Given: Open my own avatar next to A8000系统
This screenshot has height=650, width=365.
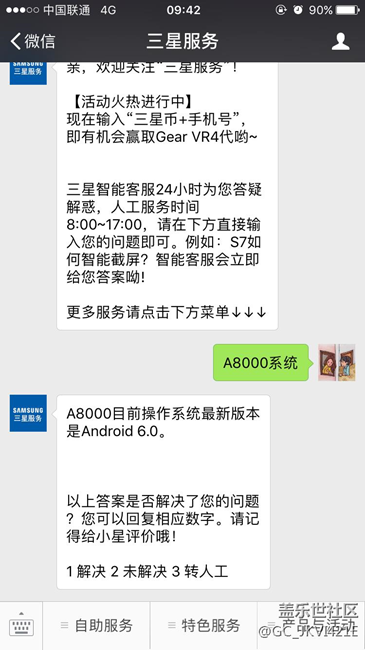Looking at the screenshot, I should [337, 362].
